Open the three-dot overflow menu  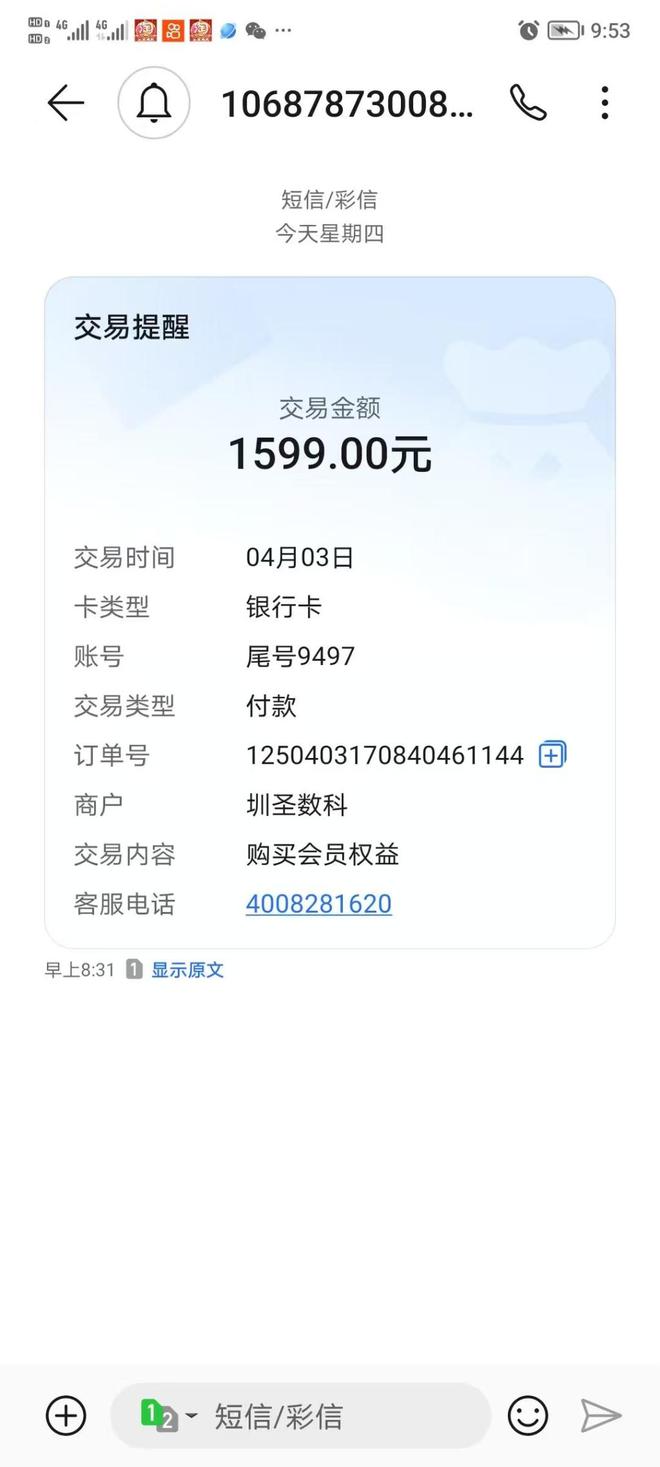(x=604, y=103)
